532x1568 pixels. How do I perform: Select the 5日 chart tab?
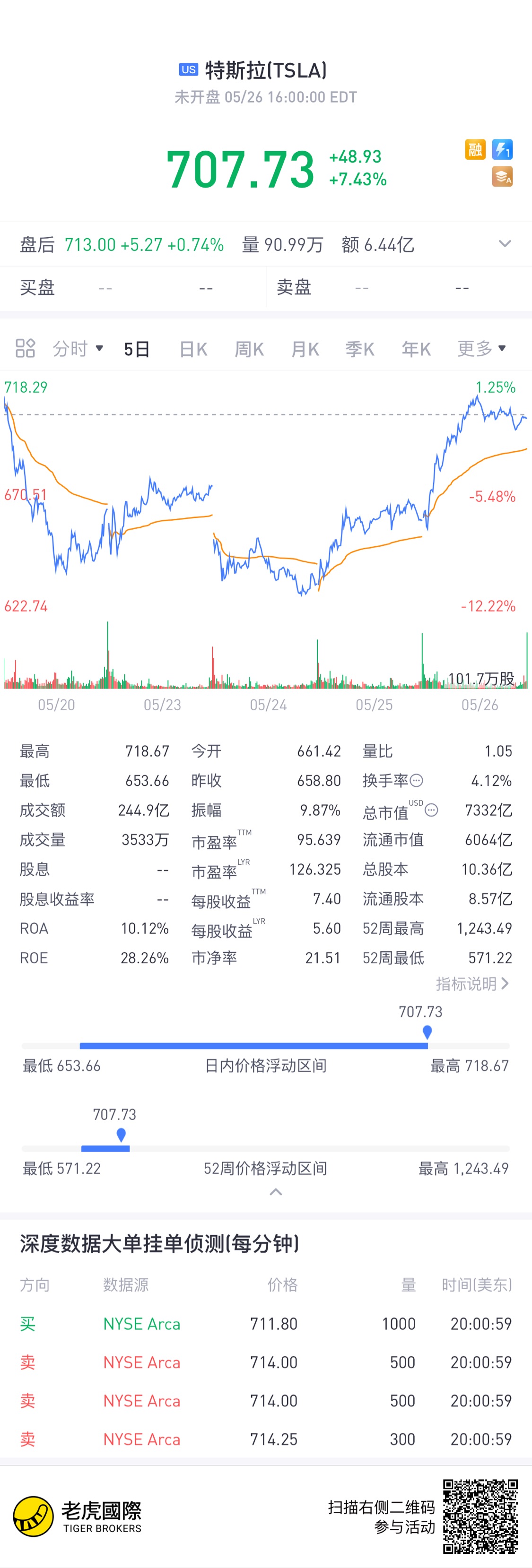(x=137, y=349)
